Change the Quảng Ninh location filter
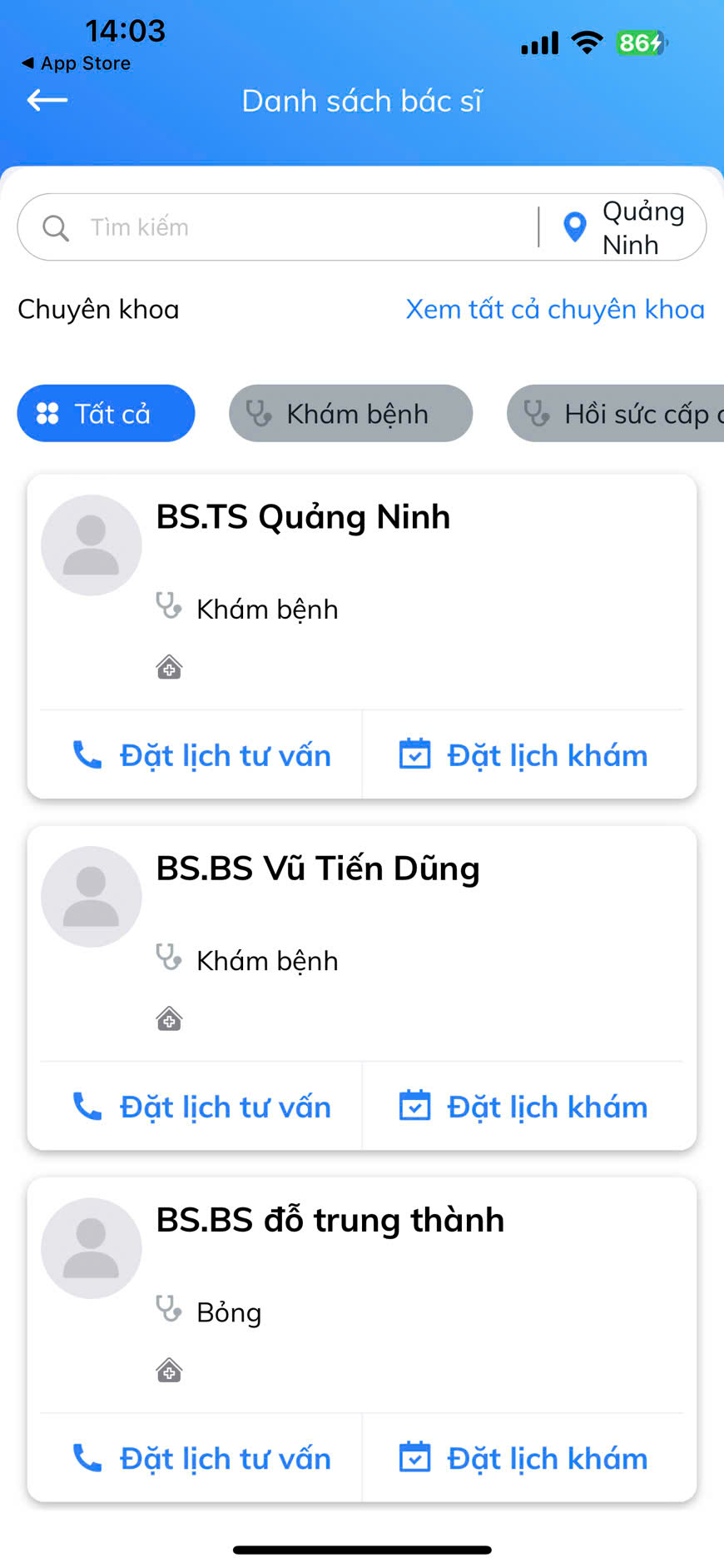The image size is (724, 1568). coord(626,227)
